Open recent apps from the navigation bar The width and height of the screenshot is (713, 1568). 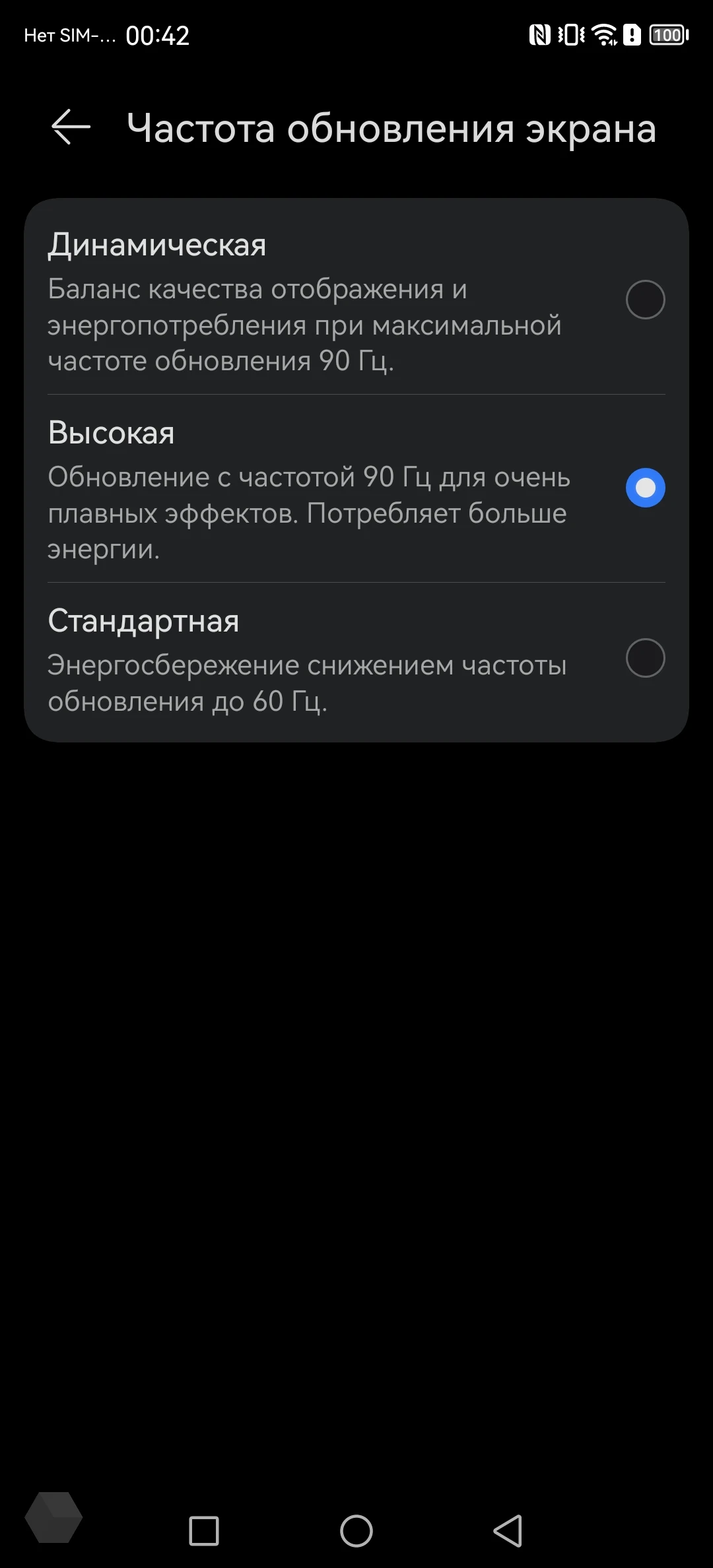pos(204,1530)
